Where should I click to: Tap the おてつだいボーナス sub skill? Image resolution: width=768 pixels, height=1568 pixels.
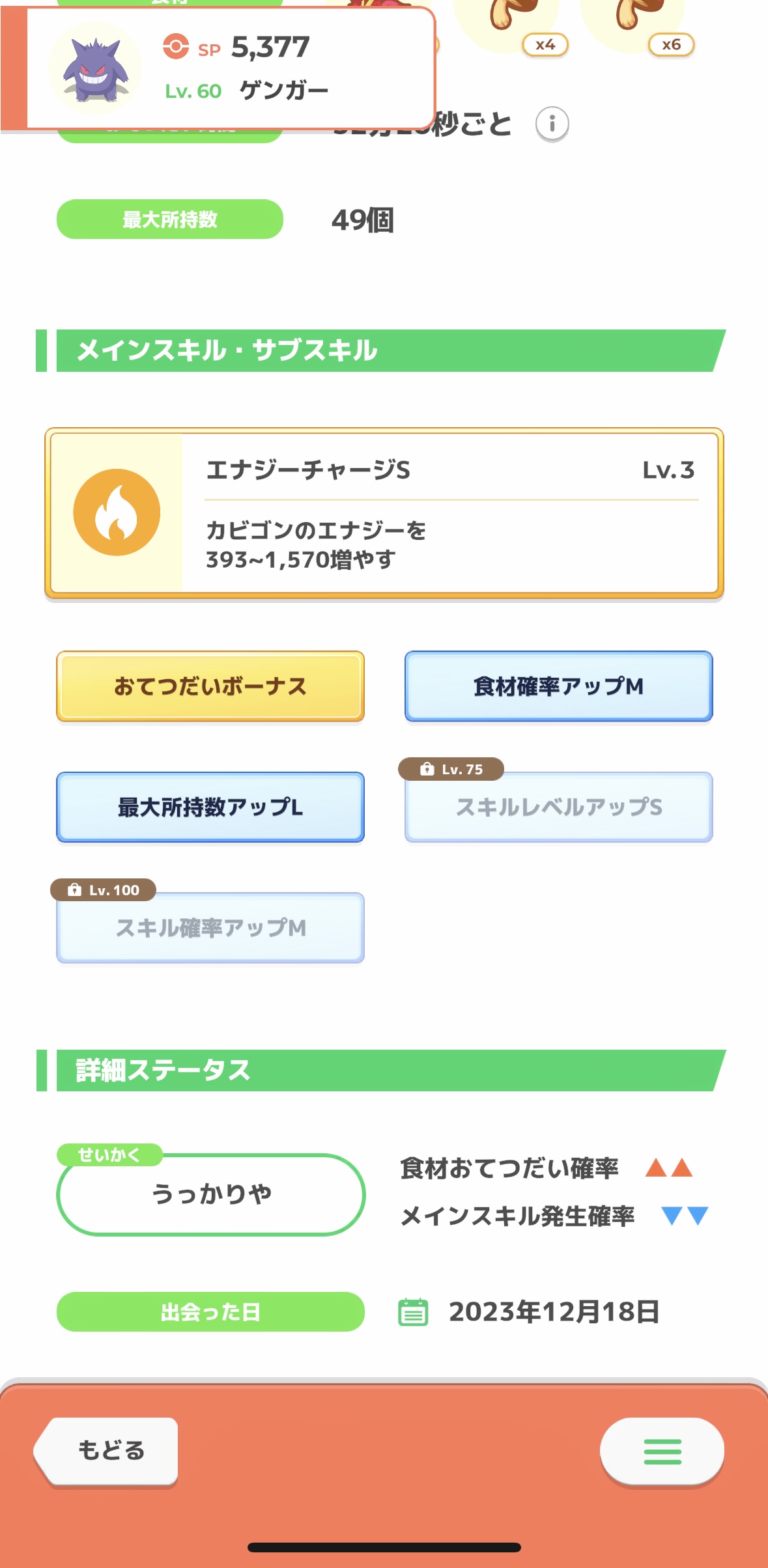click(210, 686)
